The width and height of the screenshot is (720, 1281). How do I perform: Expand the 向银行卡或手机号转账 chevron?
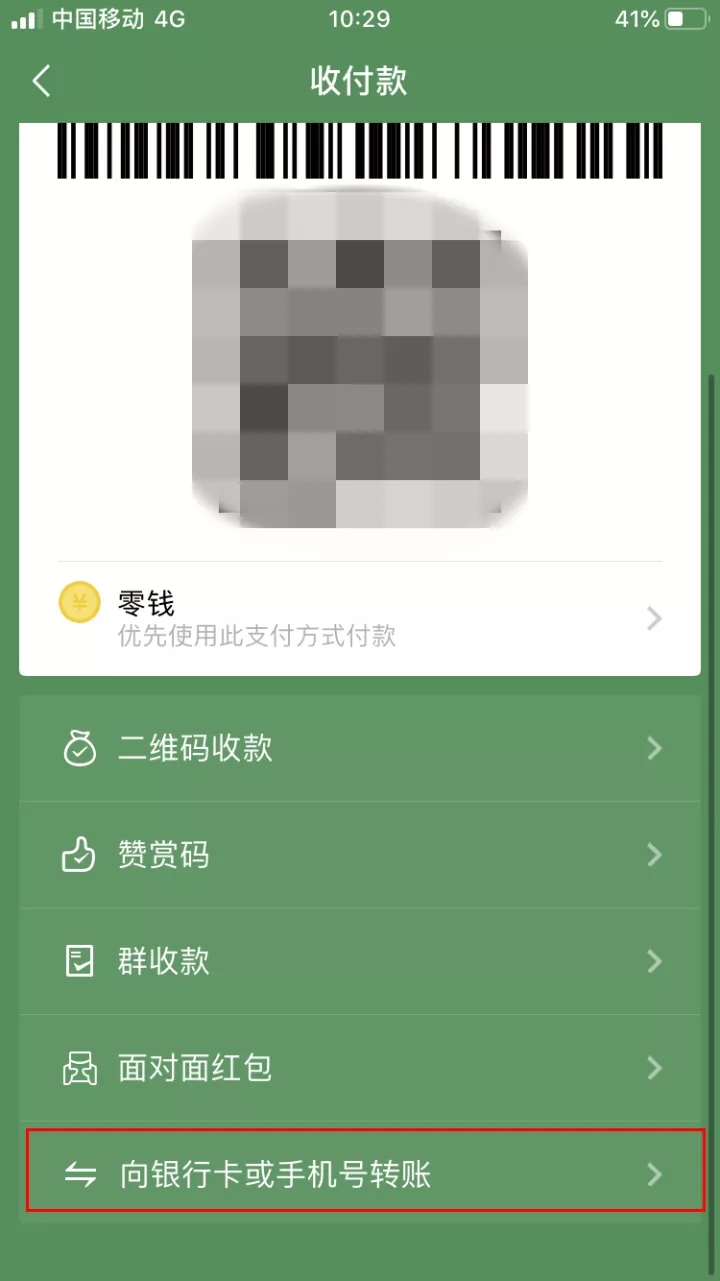click(x=655, y=1176)
